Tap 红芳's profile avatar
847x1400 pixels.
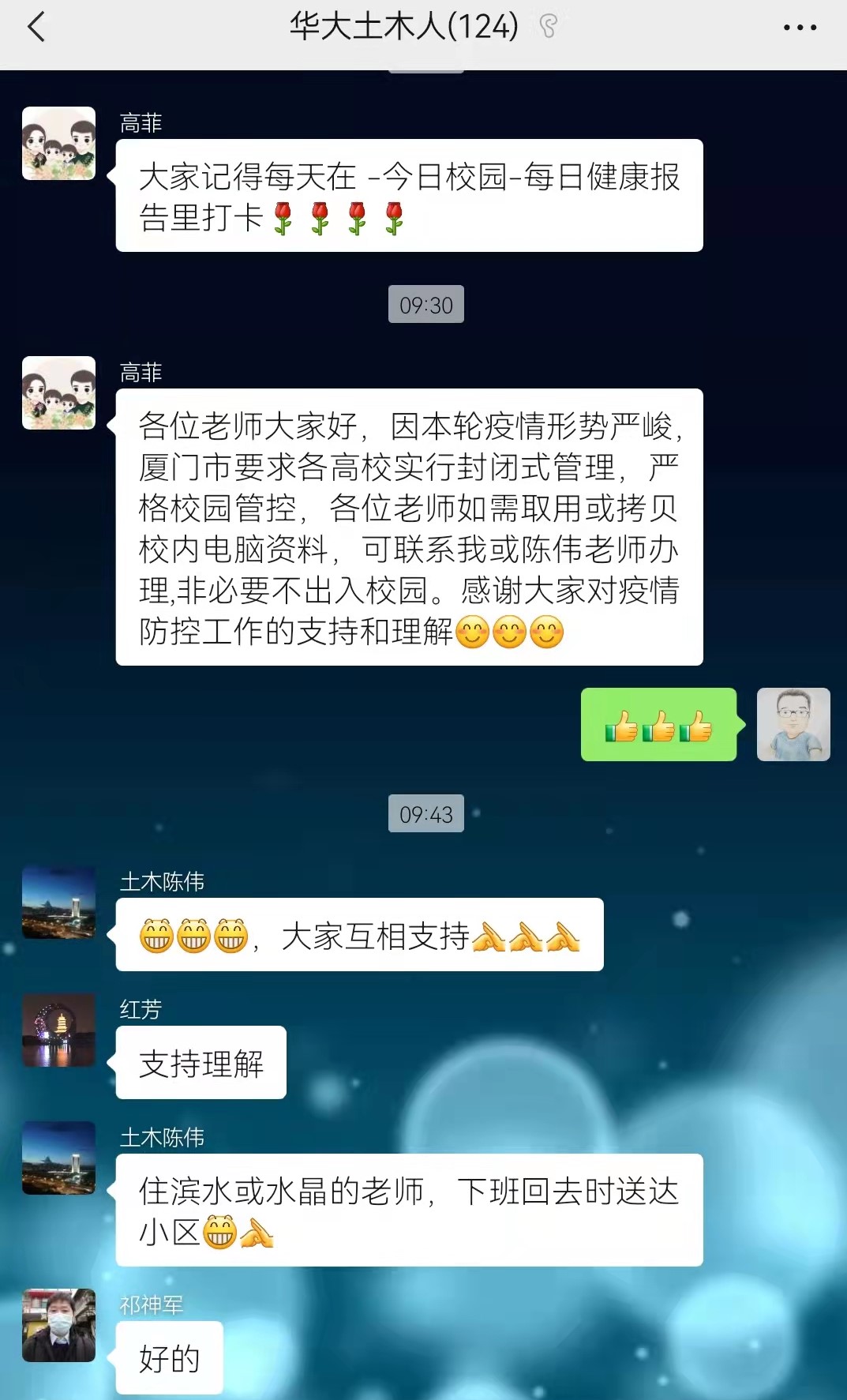point(58,1030)
